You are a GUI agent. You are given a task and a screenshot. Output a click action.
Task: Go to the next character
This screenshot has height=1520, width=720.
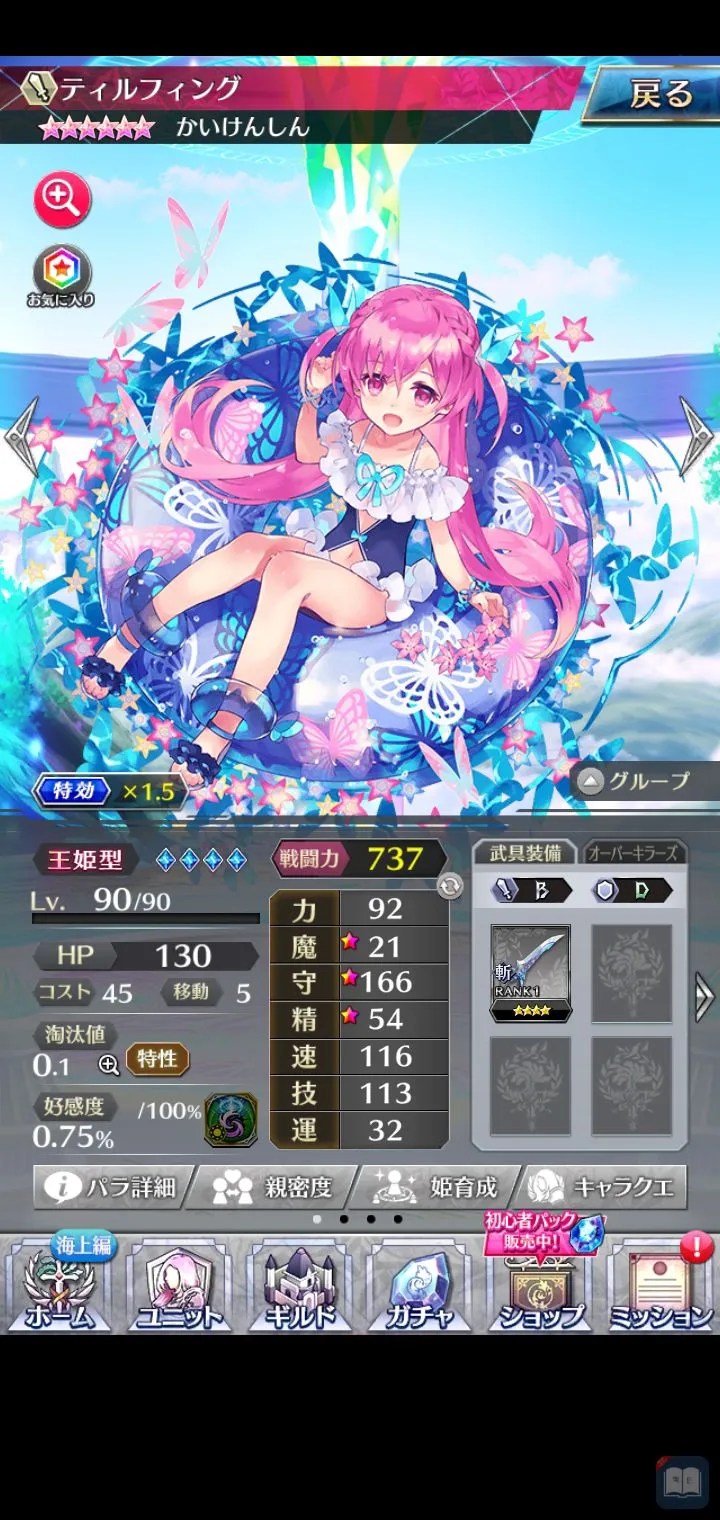point(697,437)
